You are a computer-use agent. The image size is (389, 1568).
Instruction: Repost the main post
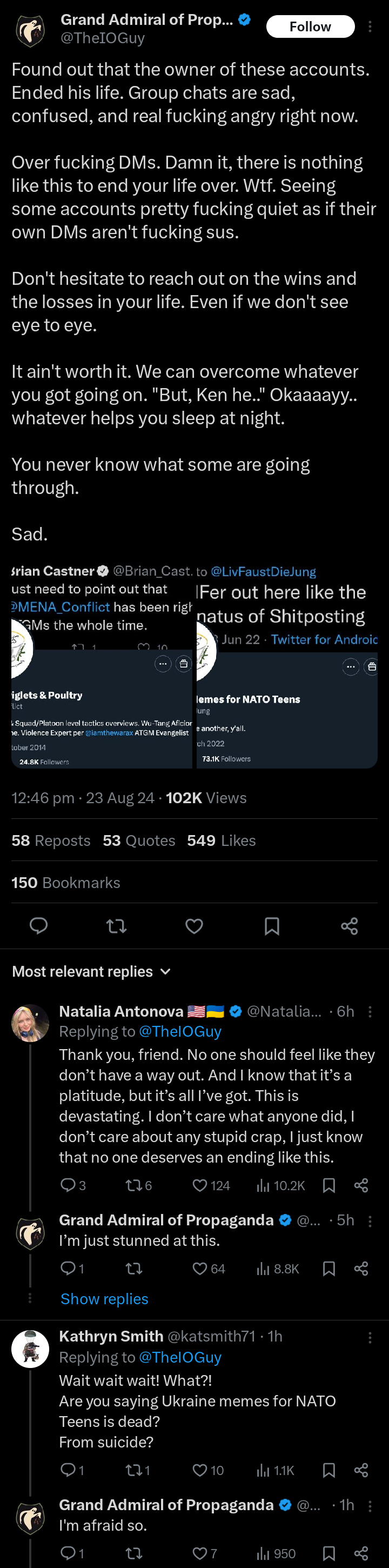(x=116, y=926)
